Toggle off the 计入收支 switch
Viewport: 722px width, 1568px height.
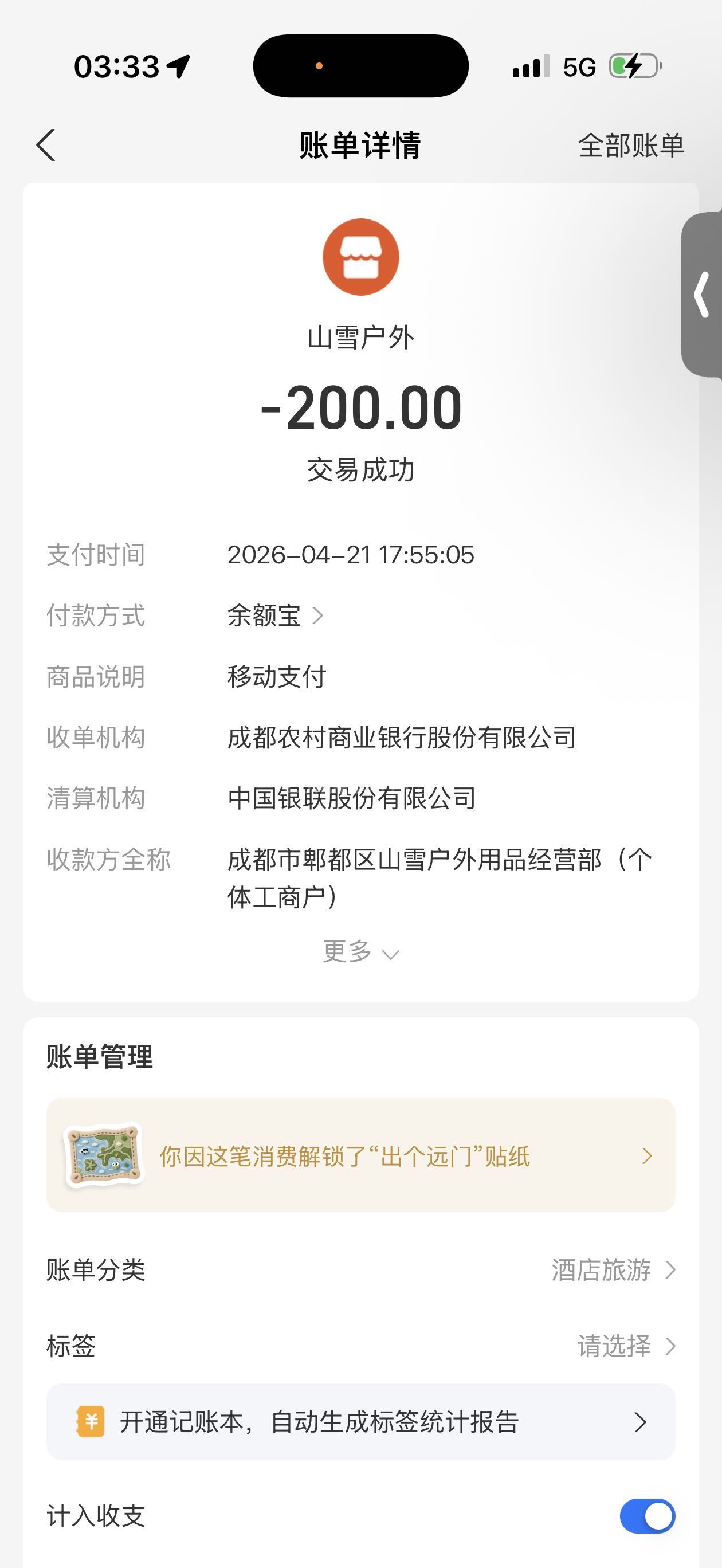646,1516
